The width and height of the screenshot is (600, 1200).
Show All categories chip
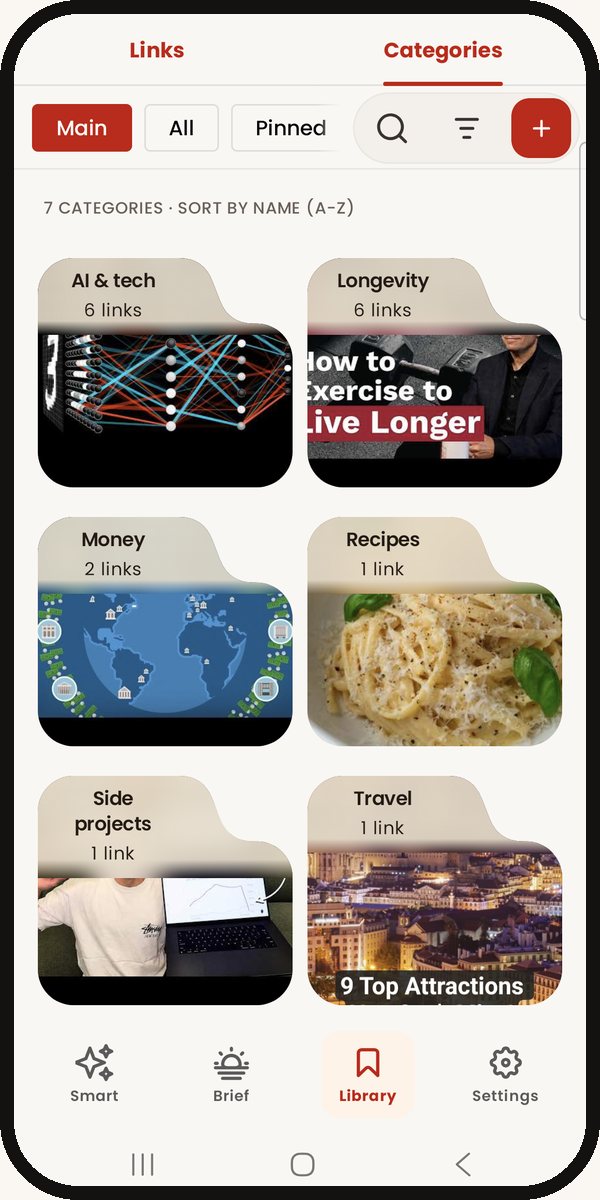pyautogui.click(x=181, y=128)
